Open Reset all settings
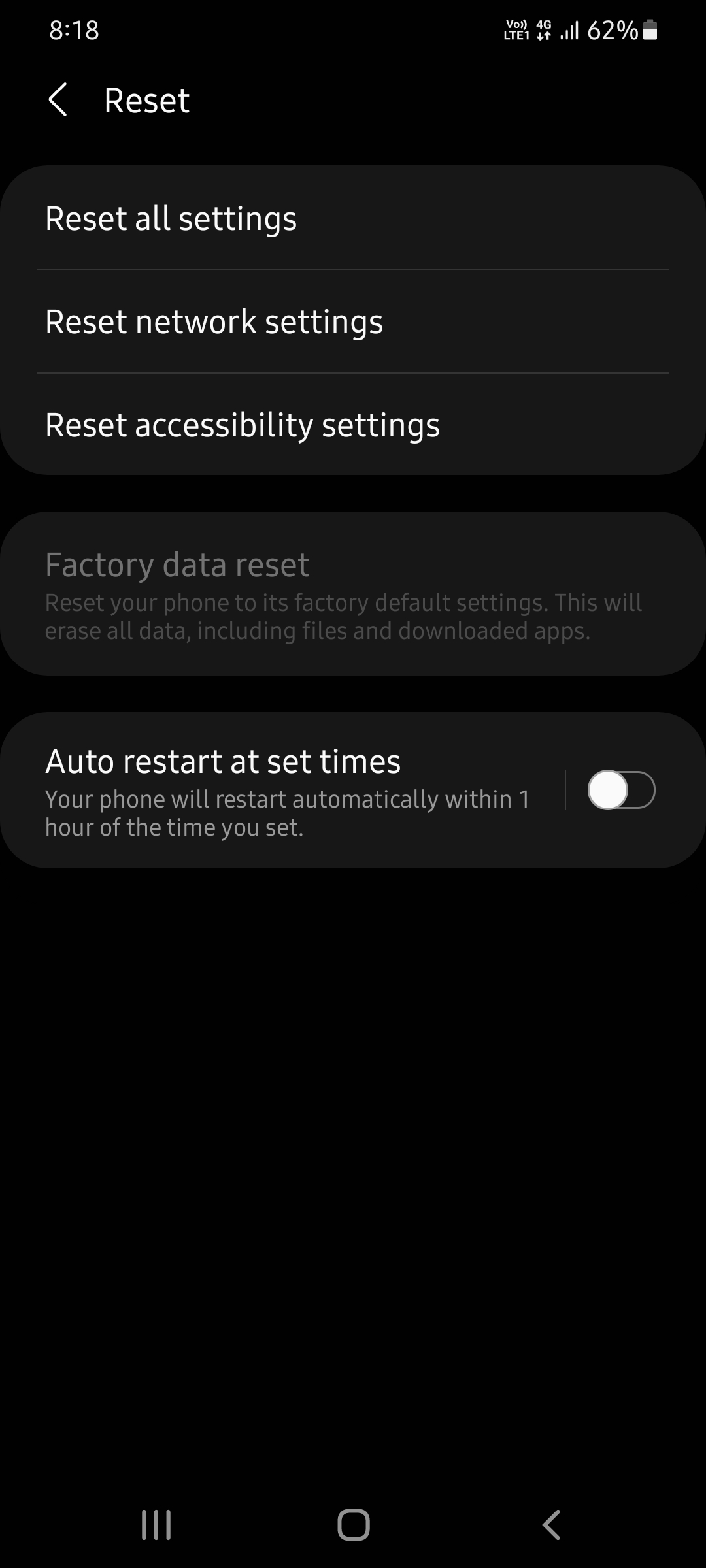Viewport: 706px width, 1568px height. 353,218
